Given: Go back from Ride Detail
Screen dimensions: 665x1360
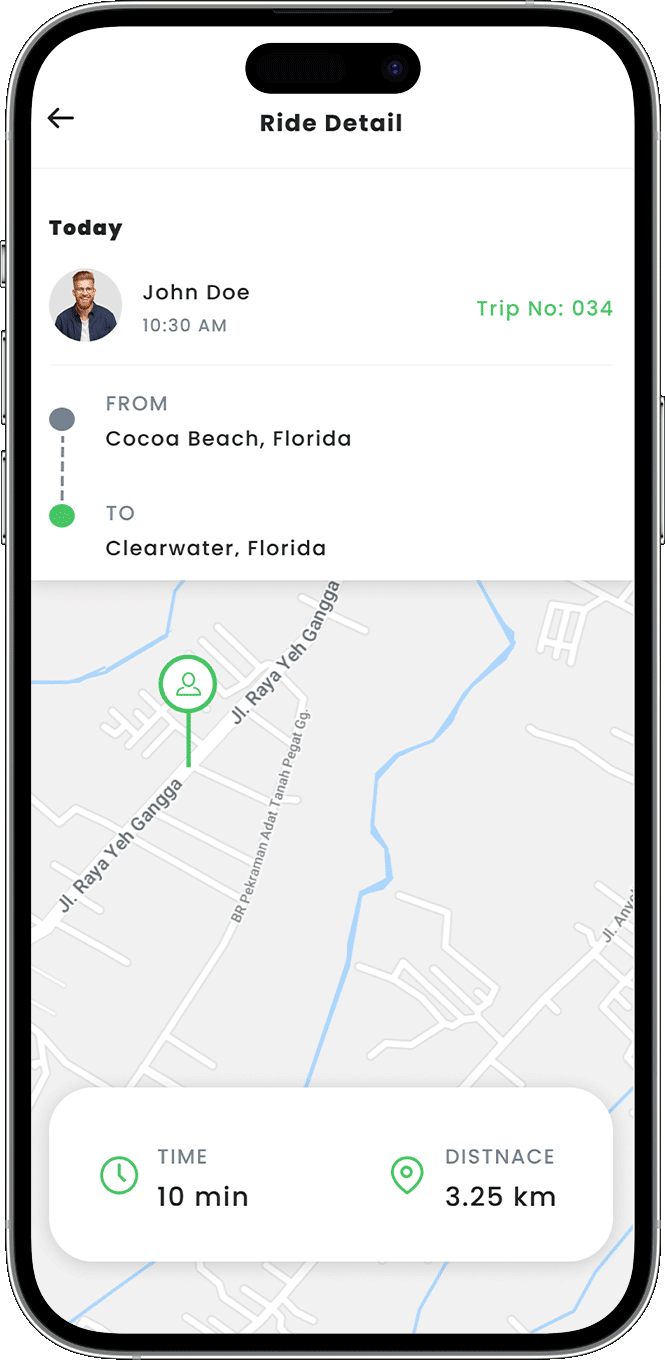Looking at the screenshot, I should pyautogui.click(x=61, y=118).
